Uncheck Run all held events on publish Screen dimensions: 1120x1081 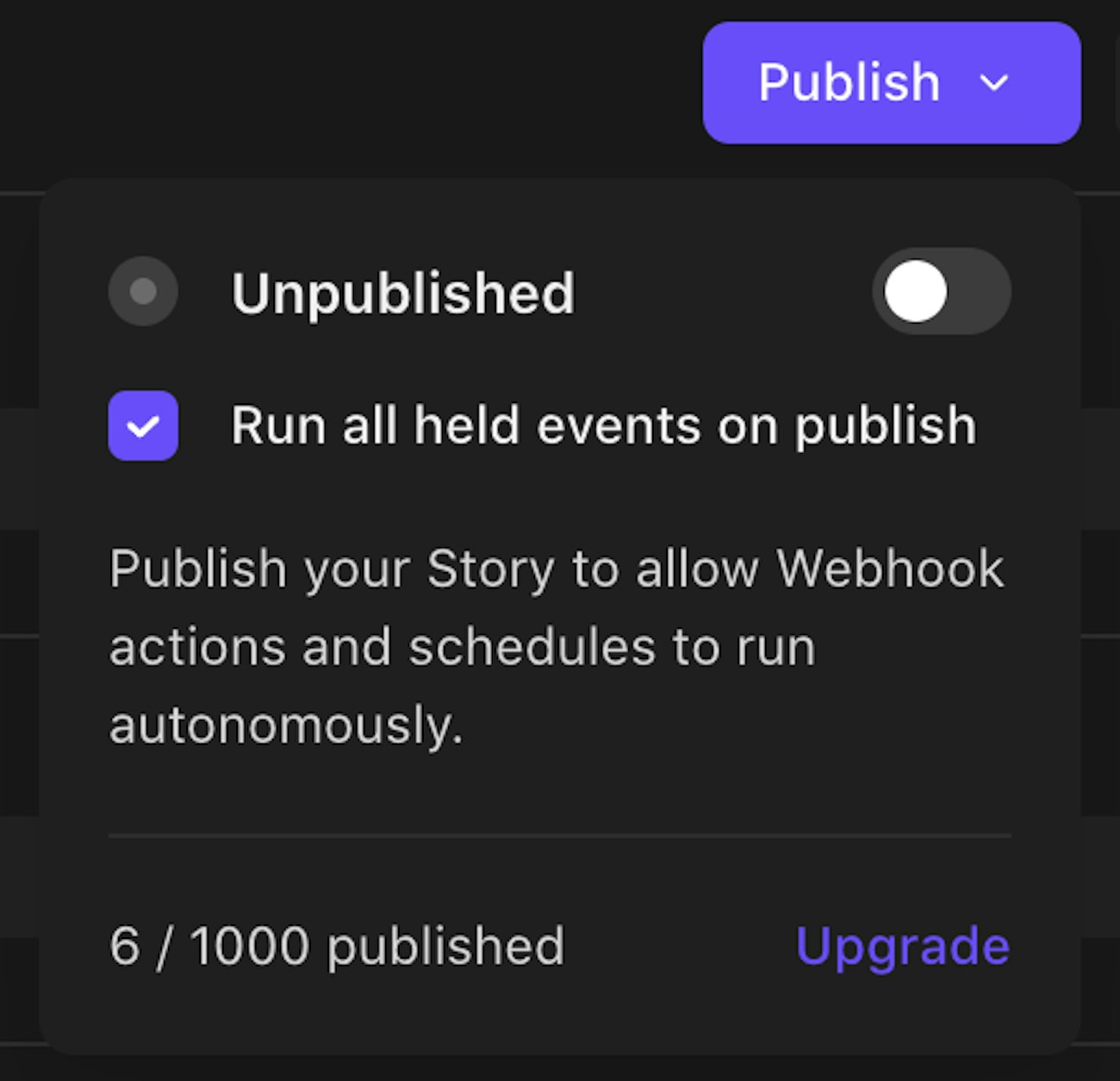(x=143, y=426)
